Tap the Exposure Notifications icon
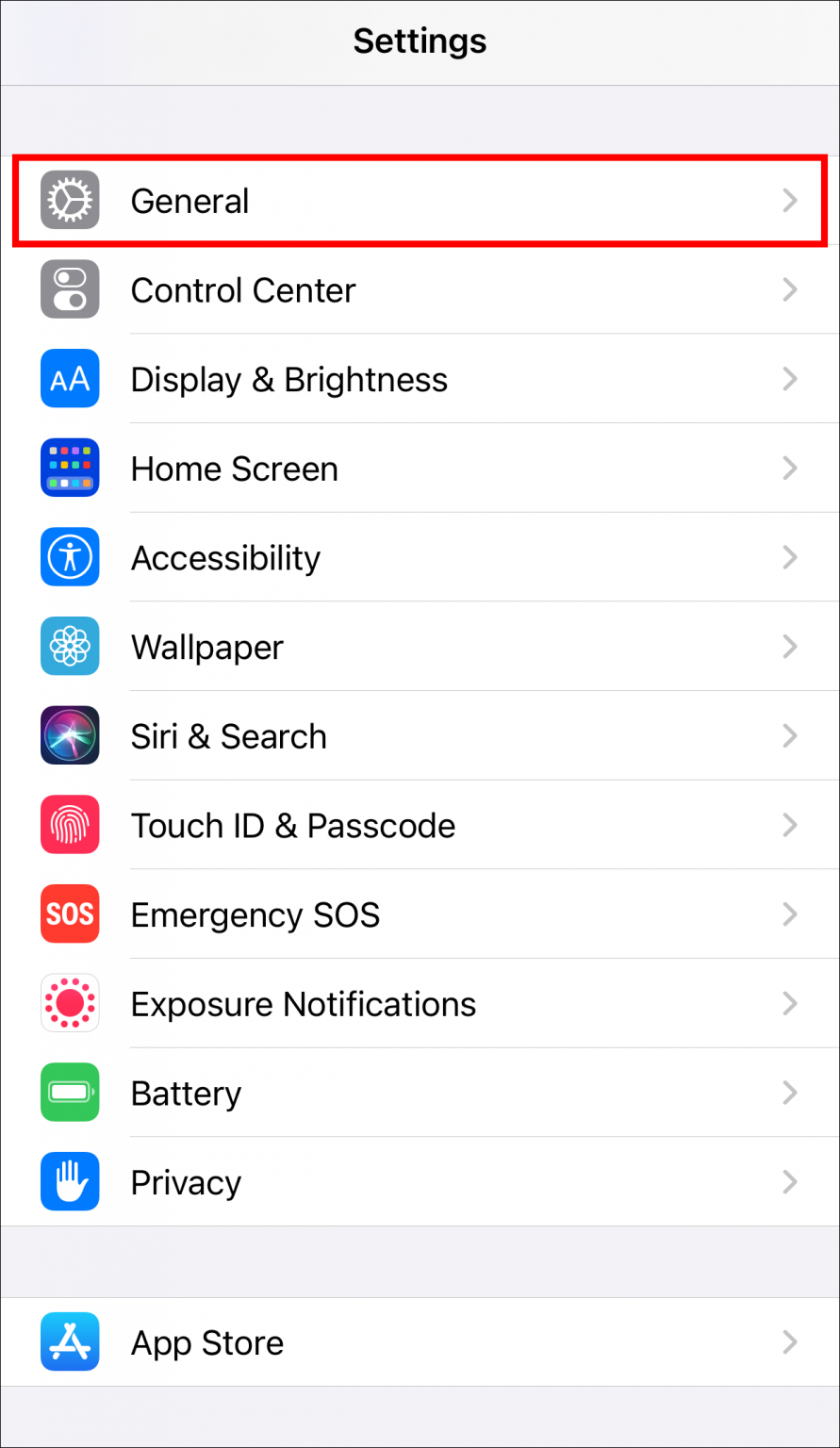The width and height of the screenshot is (840, 1448). coord(70,1003)
